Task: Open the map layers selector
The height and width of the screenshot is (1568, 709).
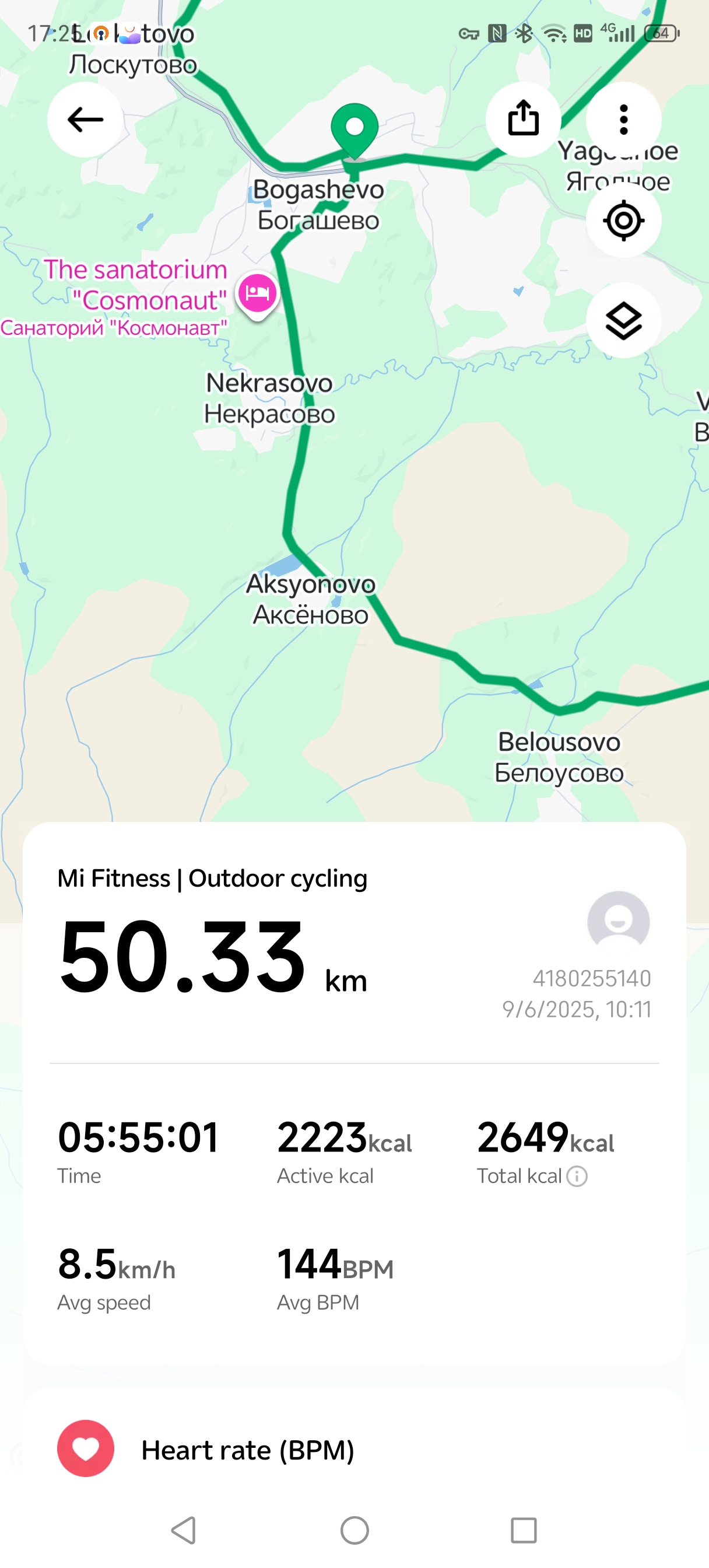Action: pos(623,321)
